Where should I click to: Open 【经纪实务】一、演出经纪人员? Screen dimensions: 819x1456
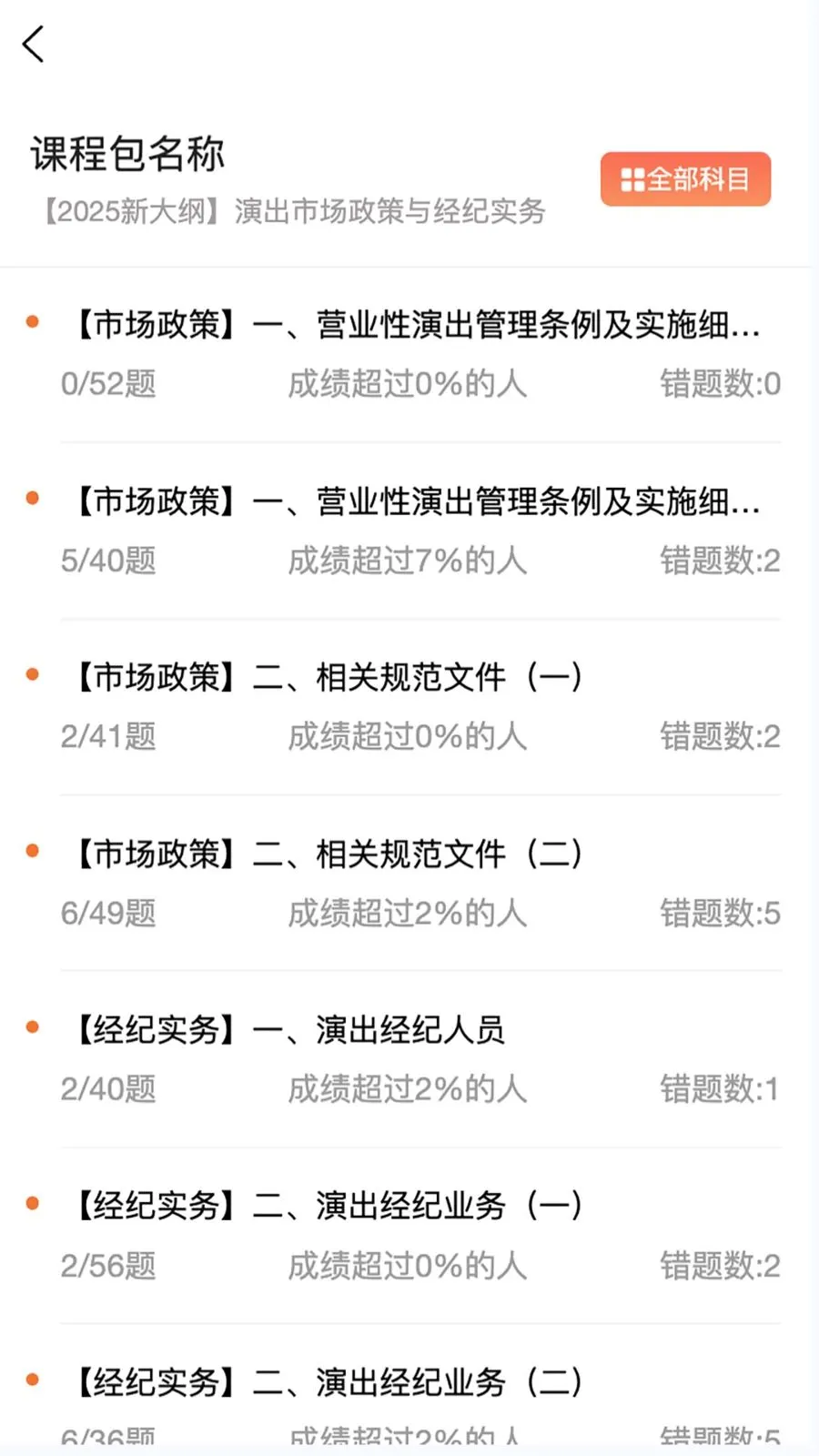pos(409,1059)
